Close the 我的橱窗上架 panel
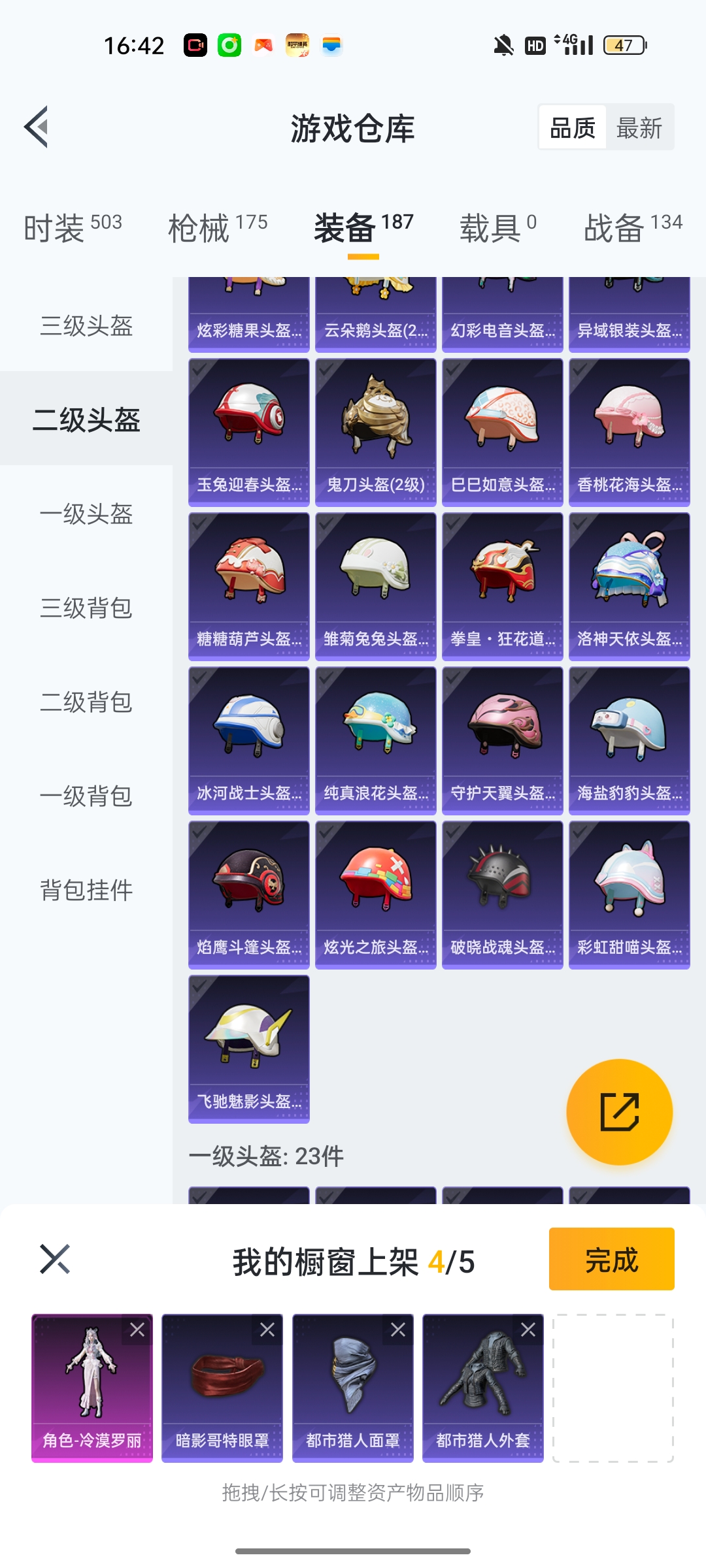 tap(55, 1259)
